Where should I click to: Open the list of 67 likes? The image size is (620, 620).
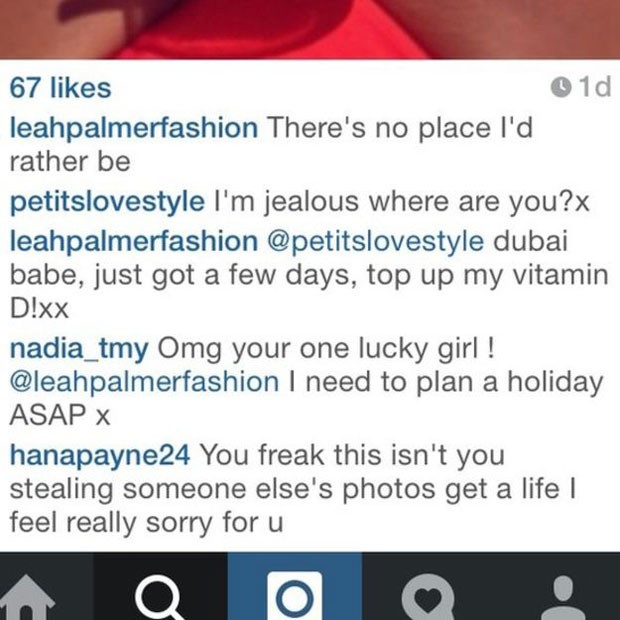60,89
